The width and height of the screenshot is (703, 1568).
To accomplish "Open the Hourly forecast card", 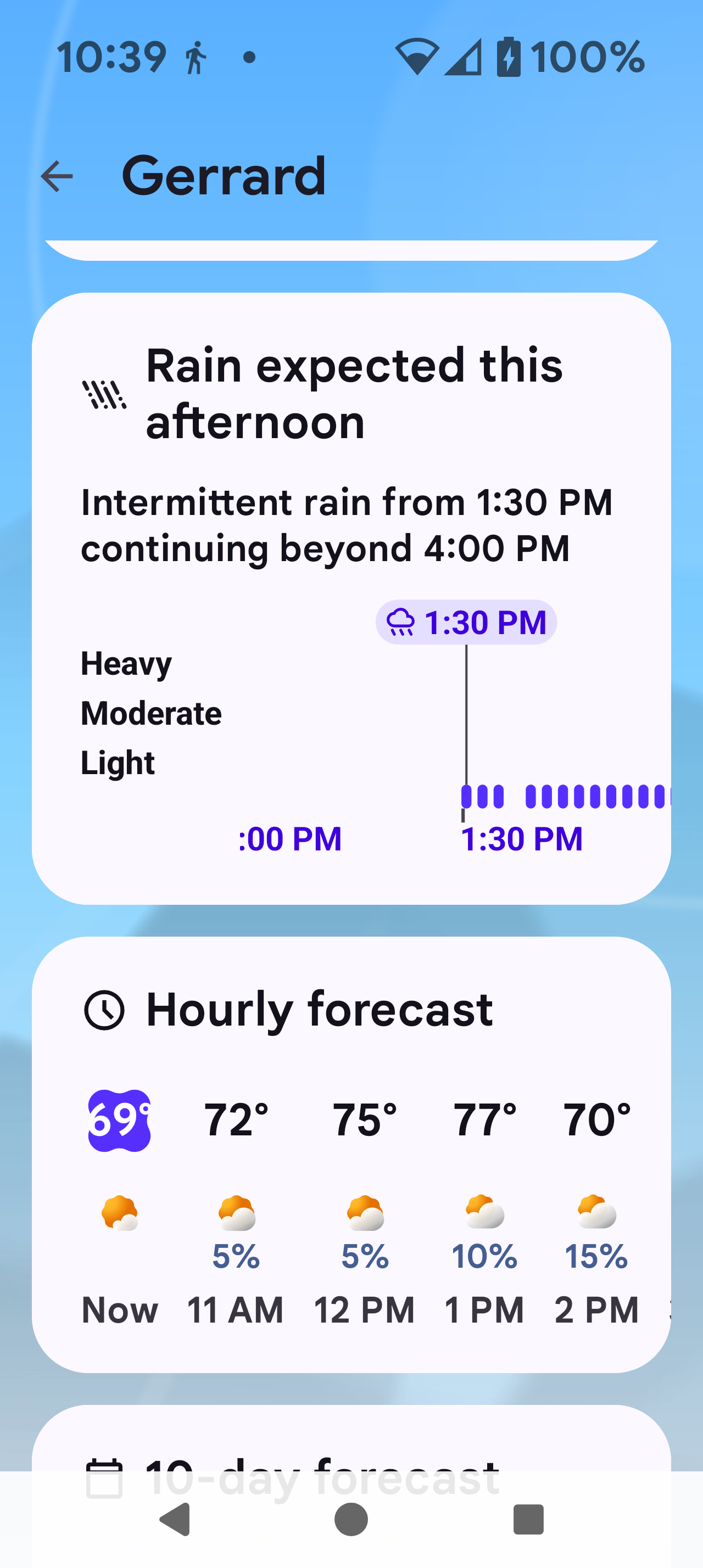I will pyautogui.click(x=319, y=1009).
